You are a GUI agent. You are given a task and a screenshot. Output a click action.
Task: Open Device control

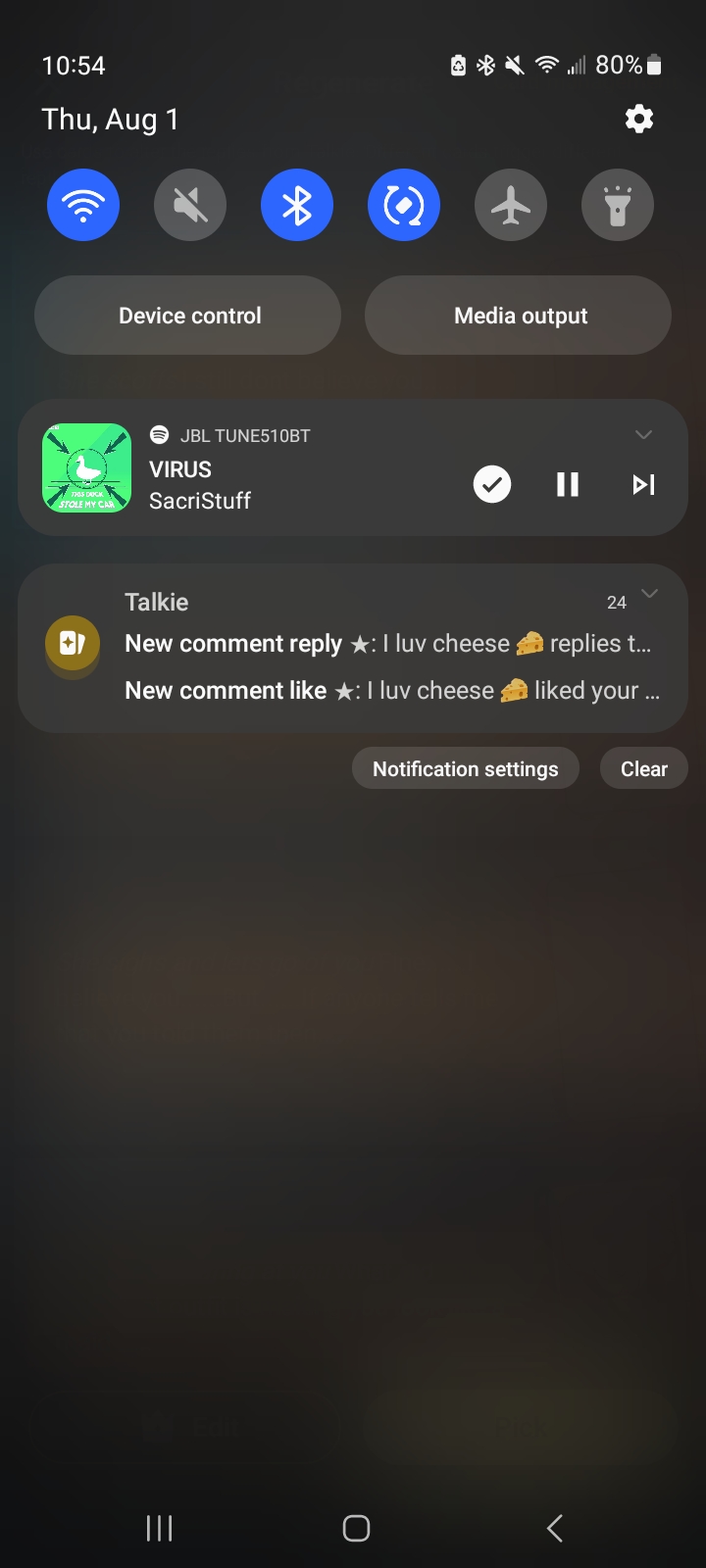tap(188, 316)
